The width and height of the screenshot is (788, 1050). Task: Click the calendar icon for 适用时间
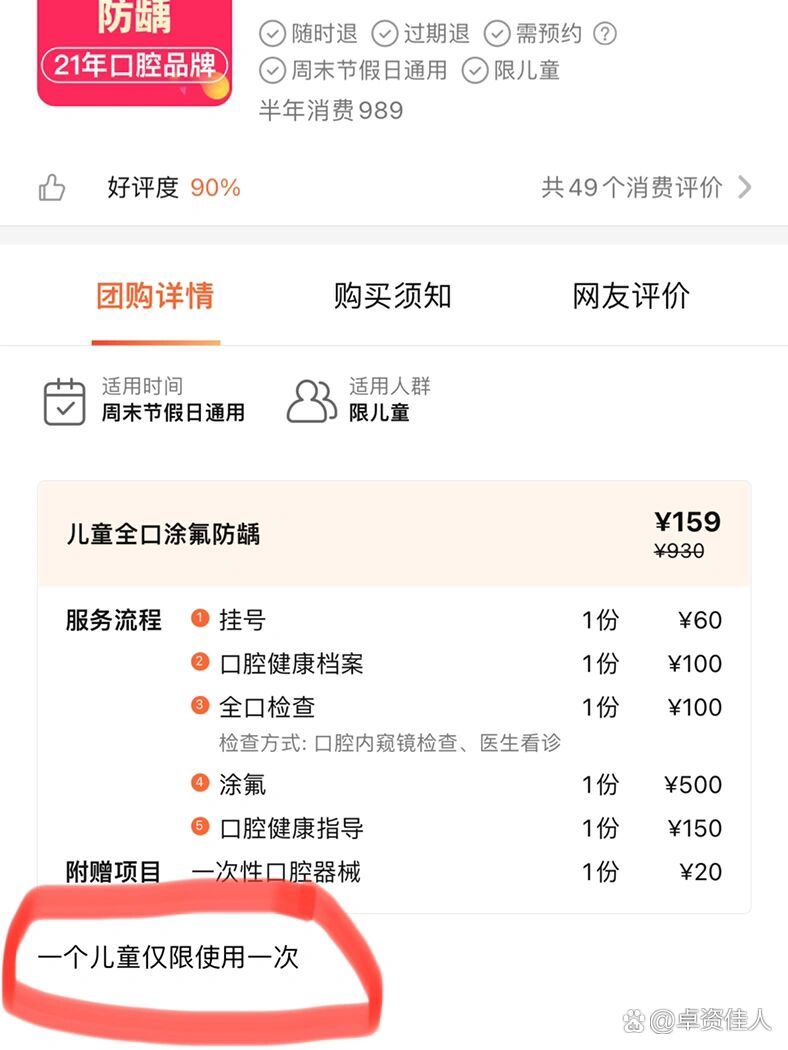(x=64, y=401)
